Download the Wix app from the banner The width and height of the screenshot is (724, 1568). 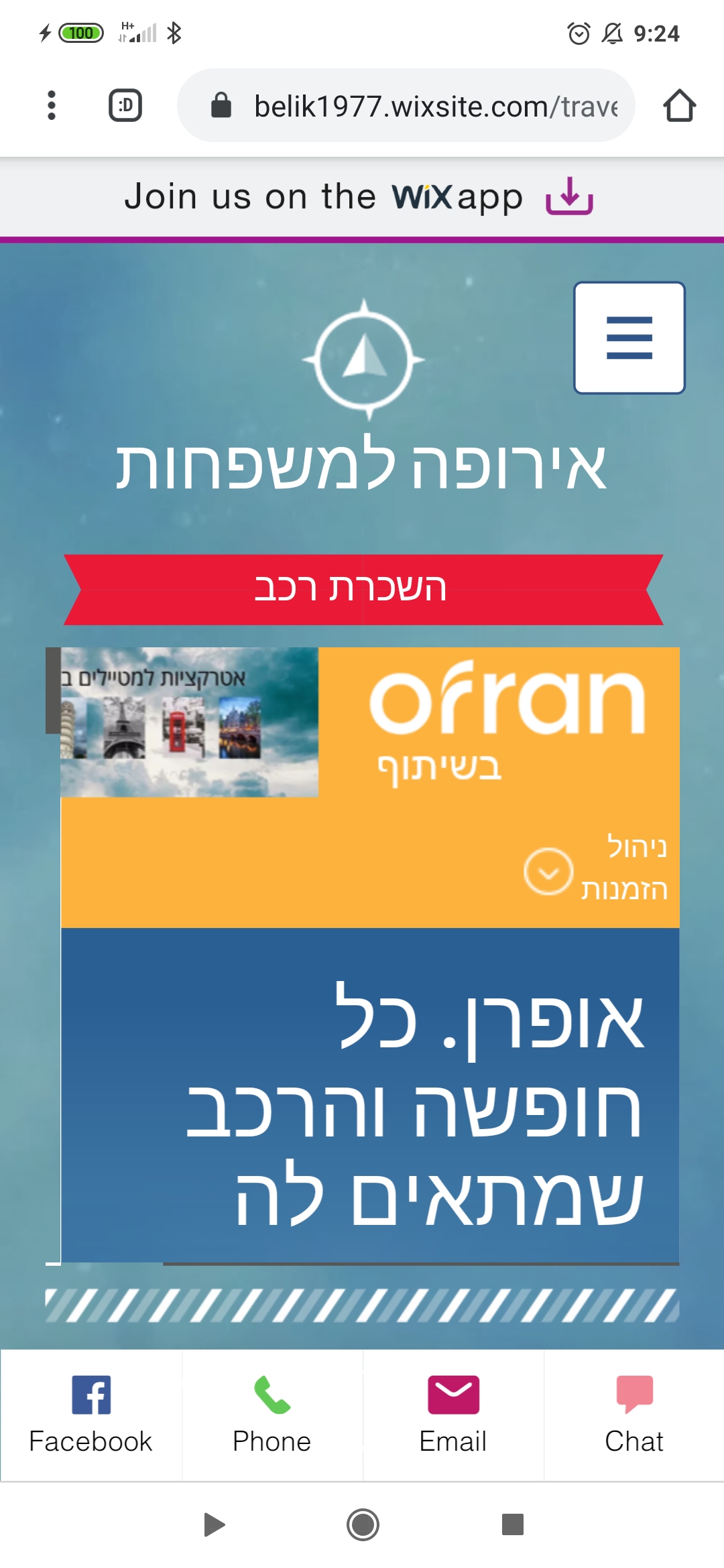click(569, 196)
